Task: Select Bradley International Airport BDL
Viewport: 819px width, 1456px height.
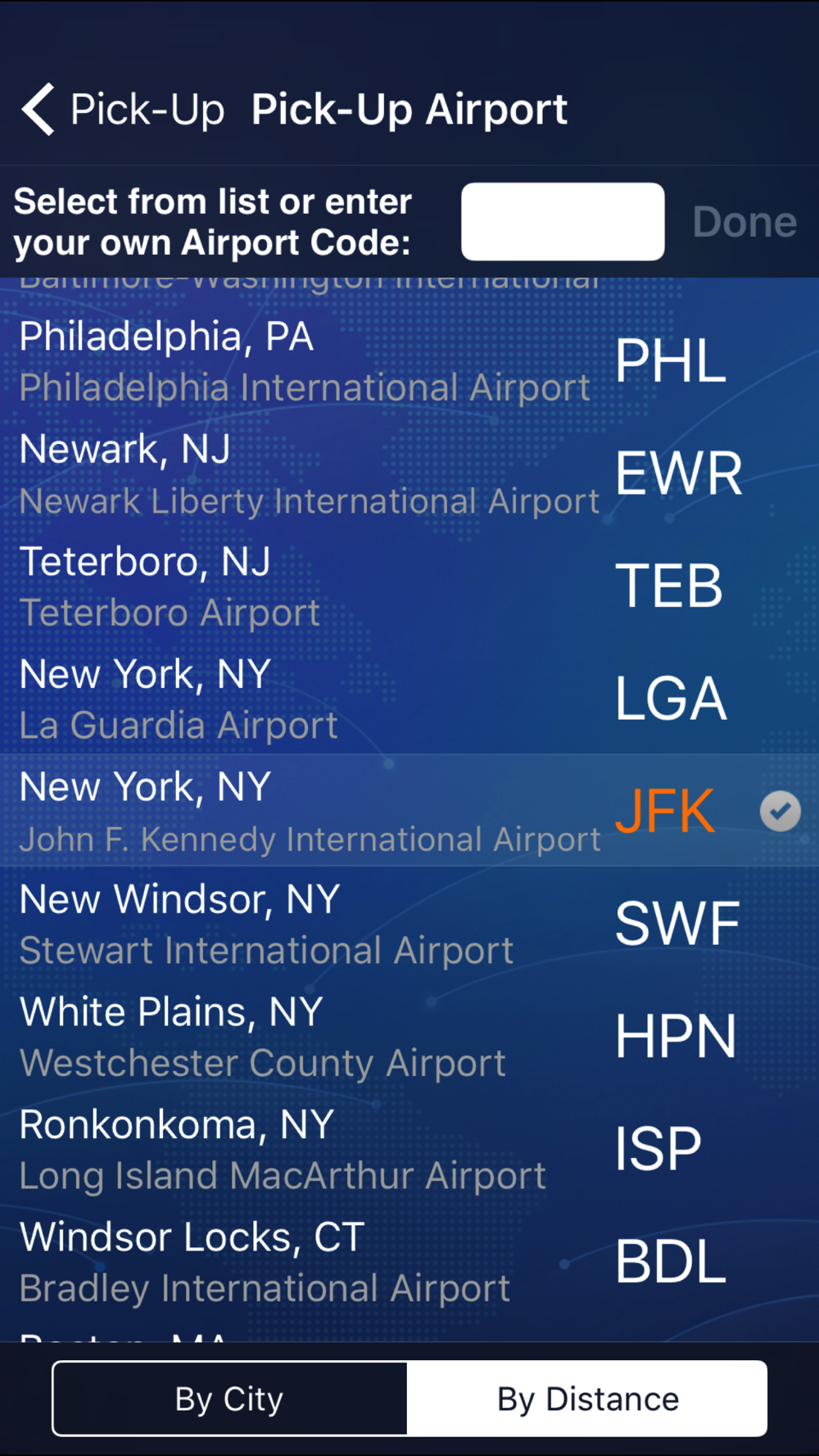Action: (409, 1260)
